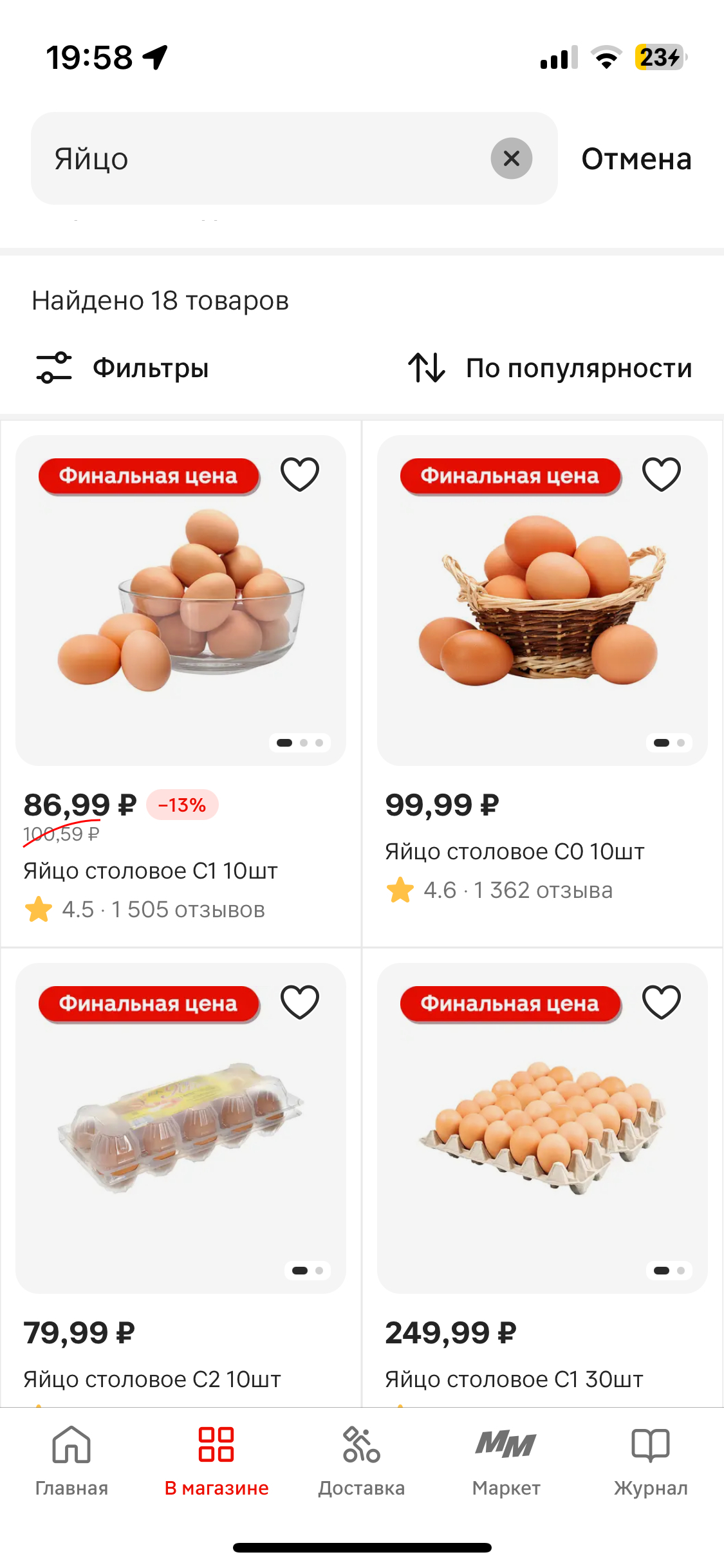Select the Яйцо столовое С1 30шт card
Viewport: 724px width, 1568px height.
542,1133
